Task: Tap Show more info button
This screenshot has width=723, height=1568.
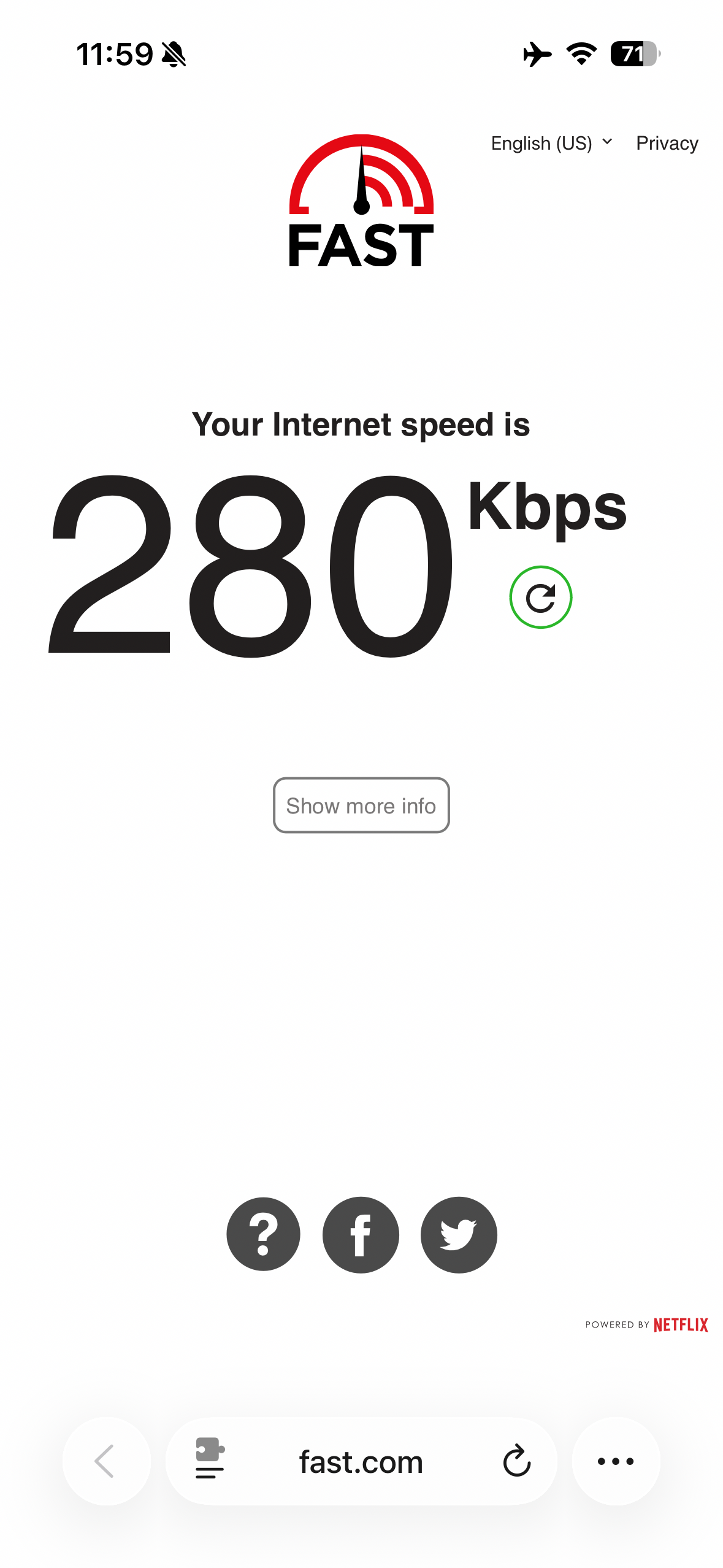Action: (361, 805)
